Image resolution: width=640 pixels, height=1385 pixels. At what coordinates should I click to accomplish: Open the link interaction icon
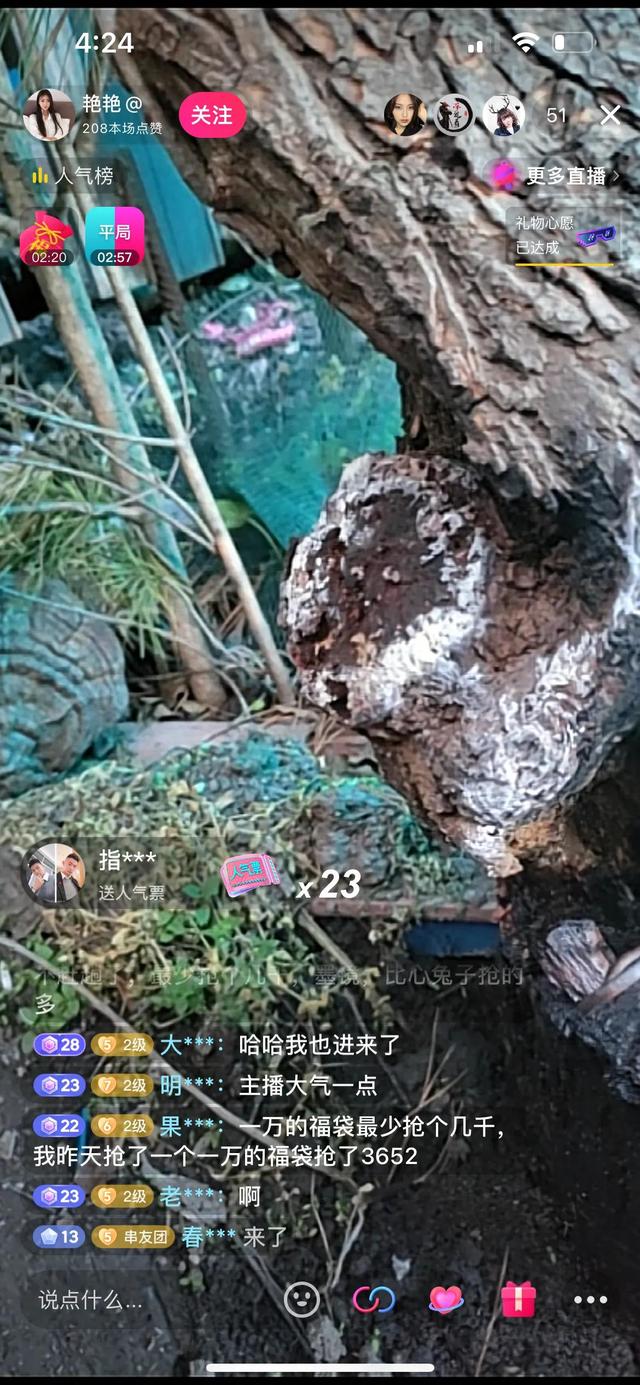(374, 1299)
